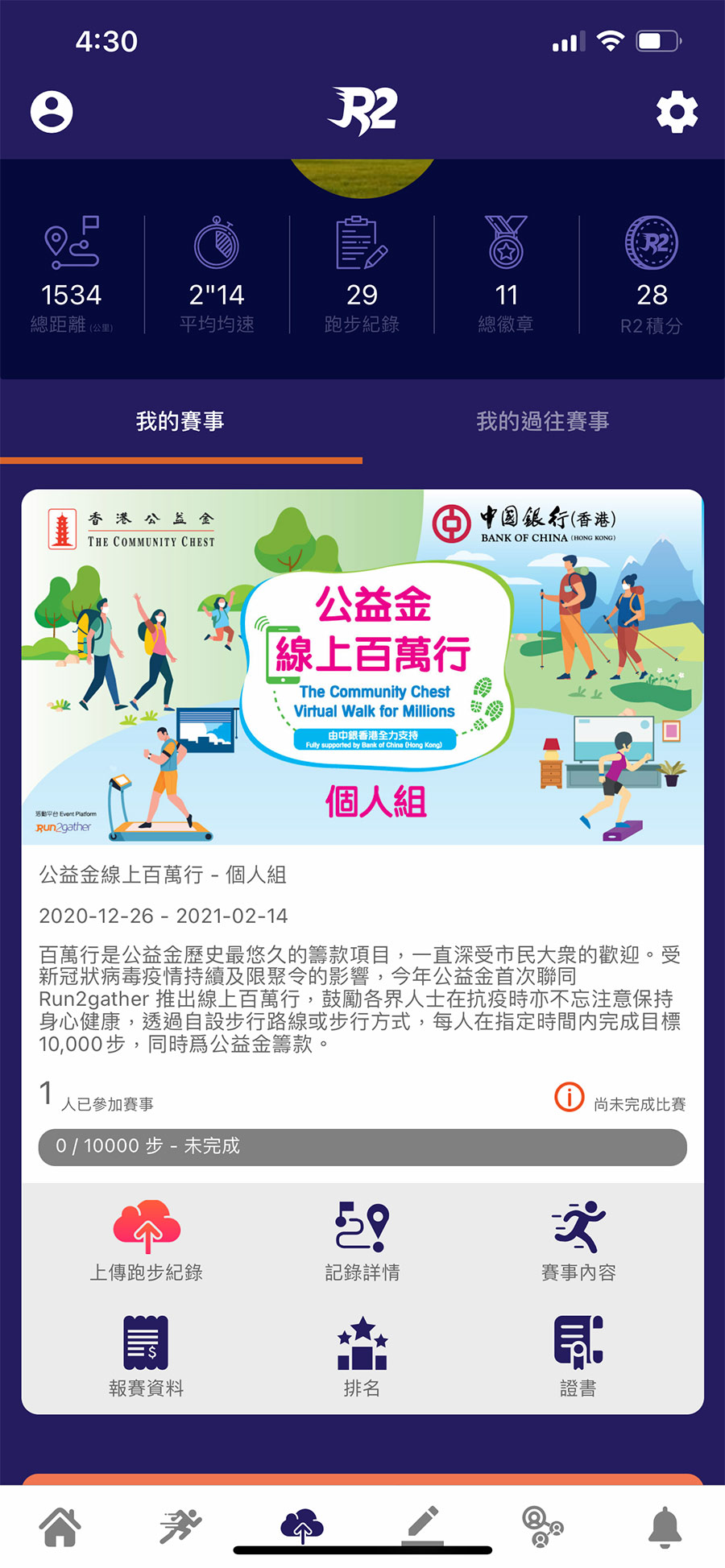Tap the info icon beside 尚未完成比賽
The width and height of the screenshot is (725, 1568).
tap(569, 1097)
